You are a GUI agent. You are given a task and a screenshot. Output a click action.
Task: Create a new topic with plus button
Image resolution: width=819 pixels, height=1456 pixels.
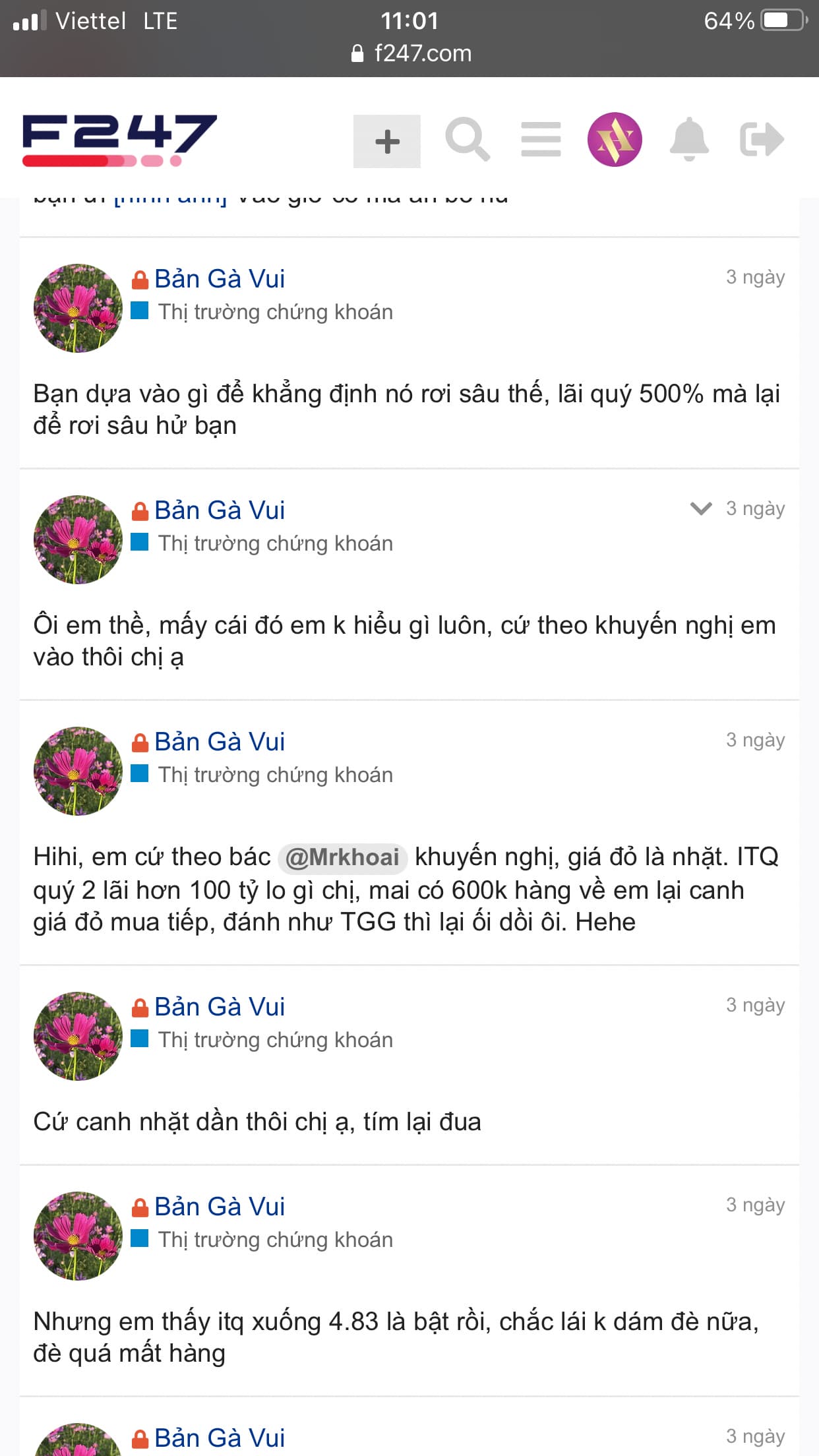point(387,141)
